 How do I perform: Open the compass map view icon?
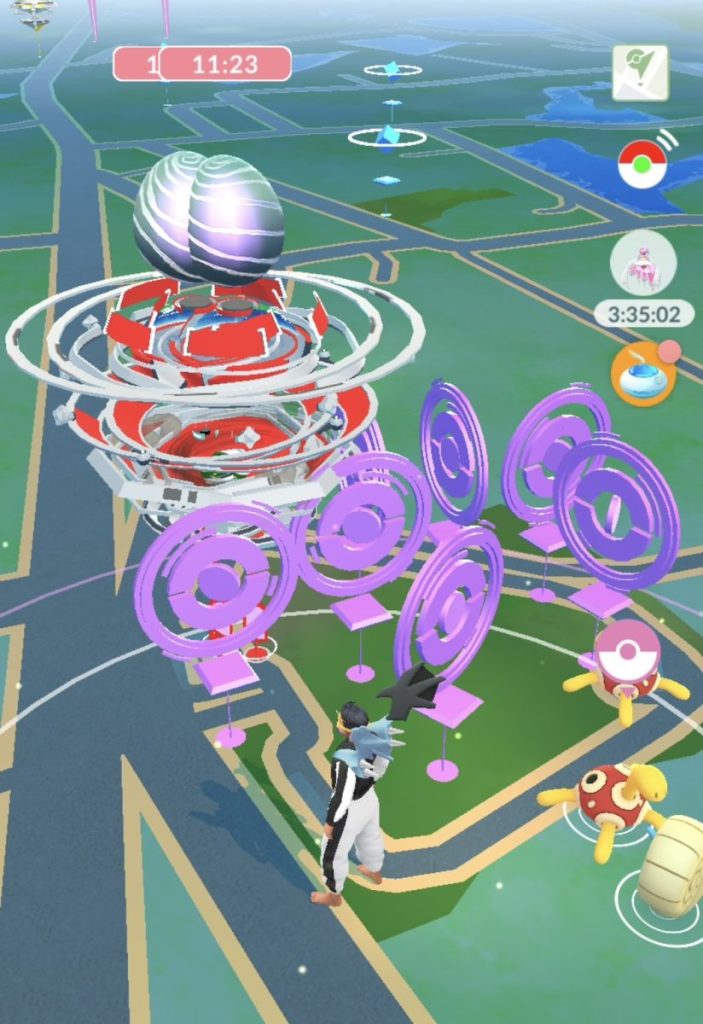640,73
